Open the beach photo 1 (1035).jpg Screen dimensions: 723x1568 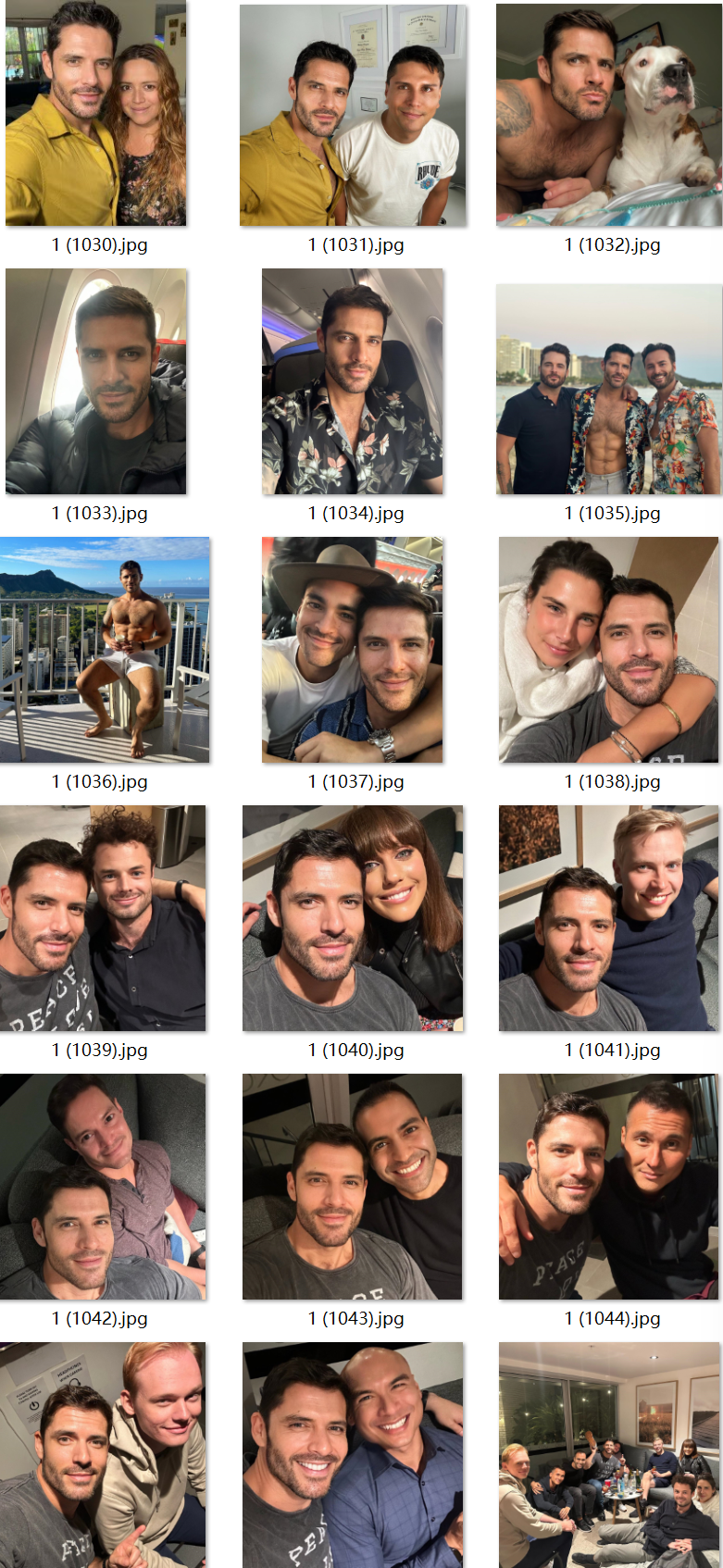(x=609, y=389)
